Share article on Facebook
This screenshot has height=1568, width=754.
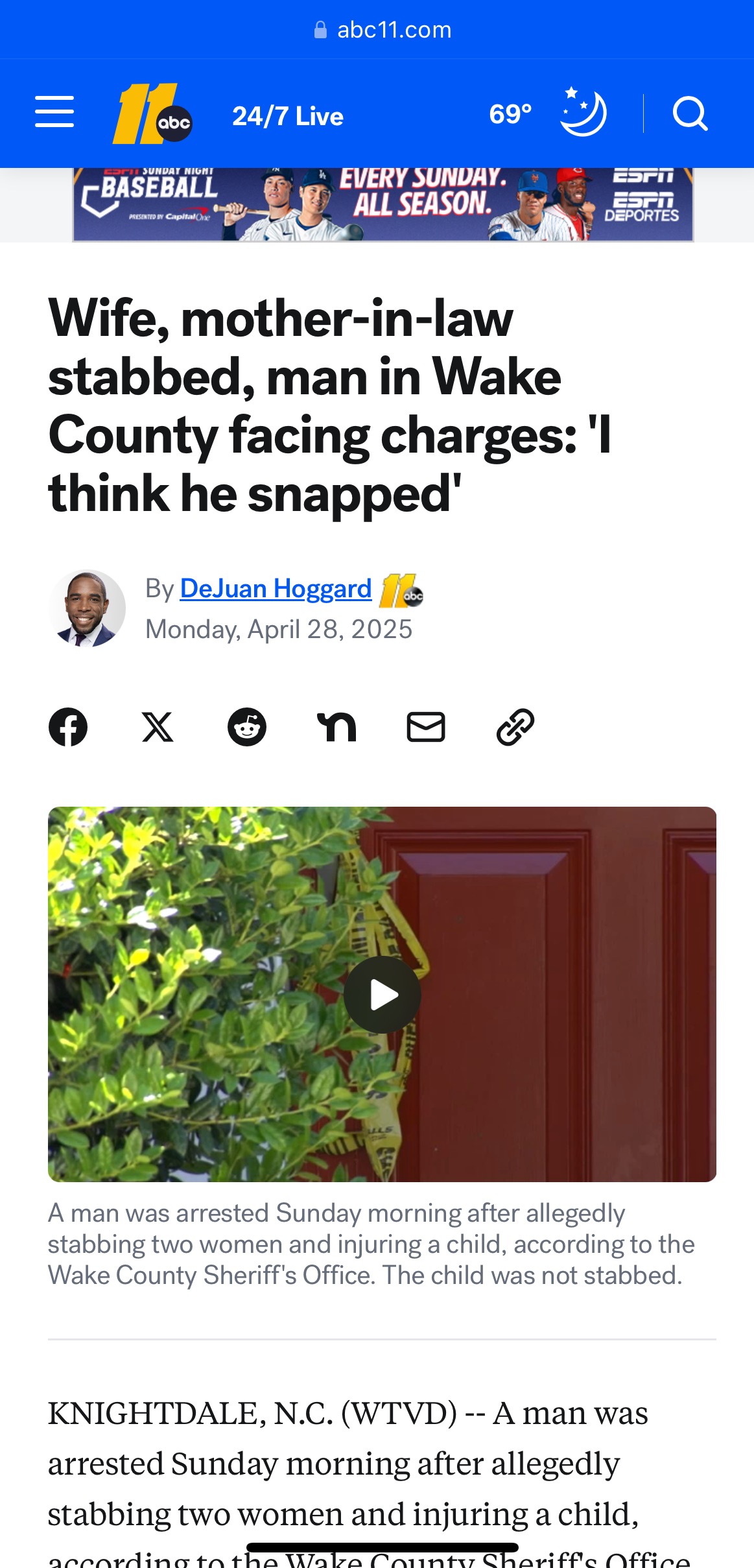coord(68,727)
